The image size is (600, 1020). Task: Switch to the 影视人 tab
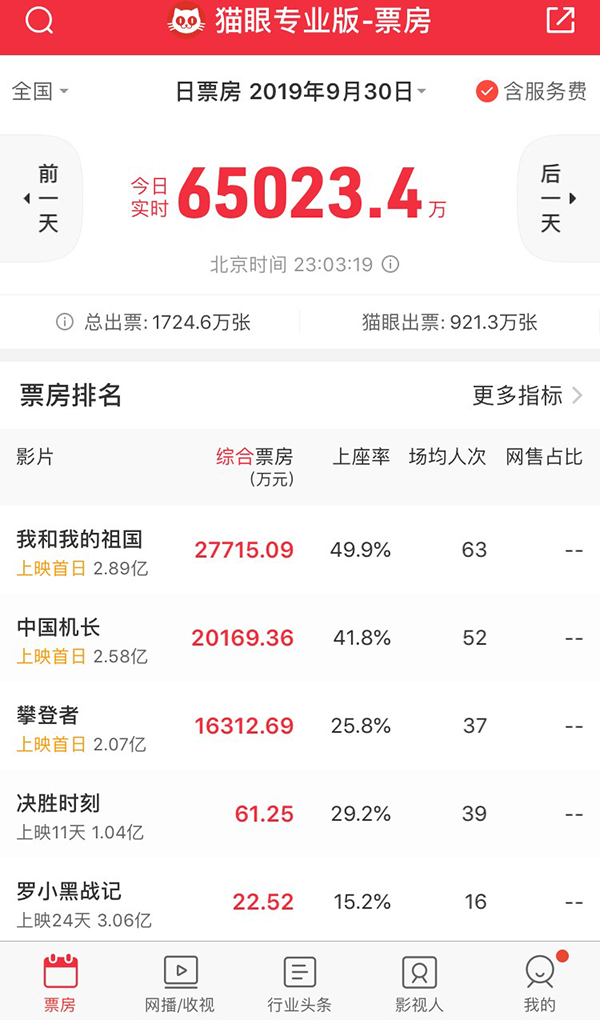point(420,982)
